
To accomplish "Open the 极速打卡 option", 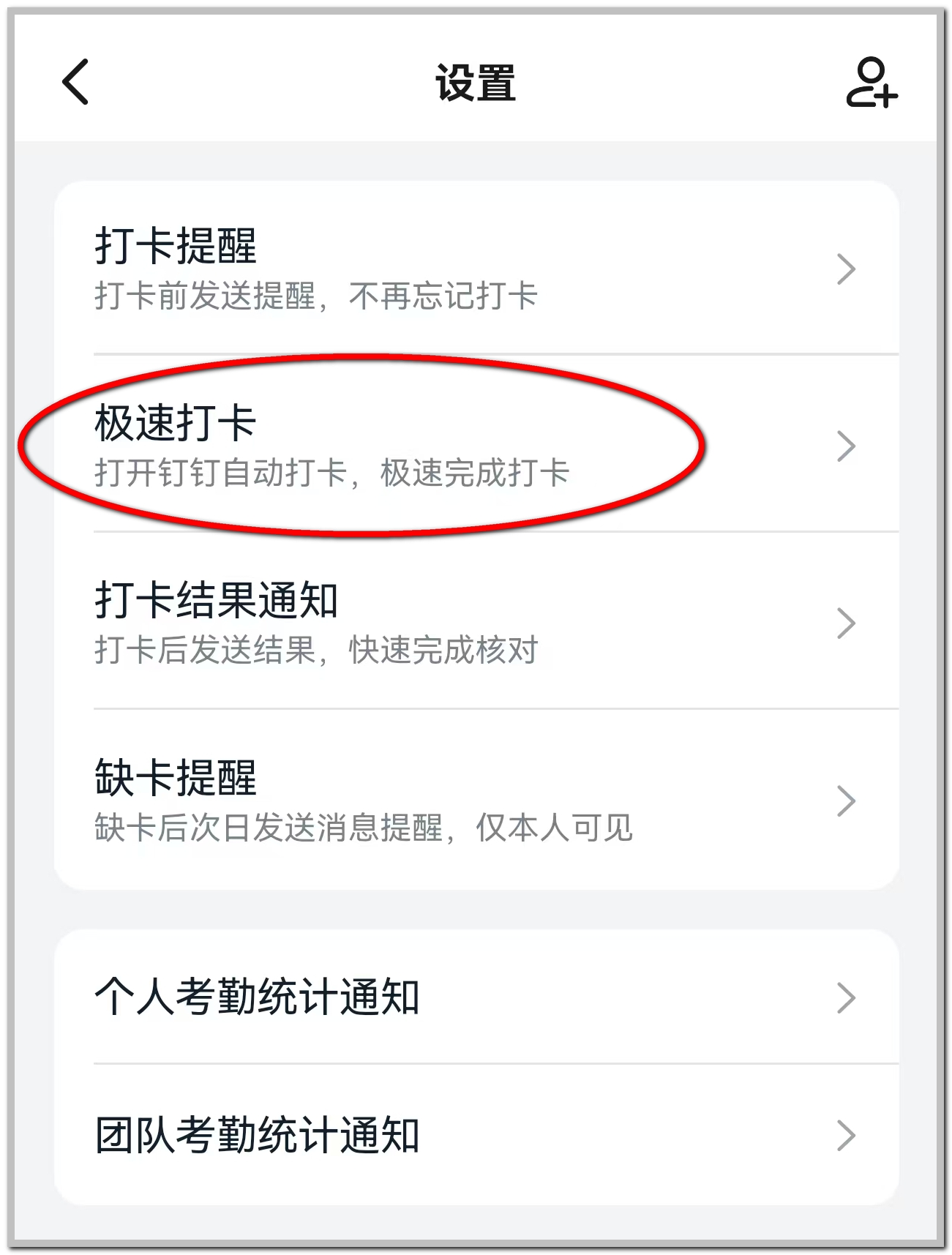I will pyautogui.click(x=476, y=445).
